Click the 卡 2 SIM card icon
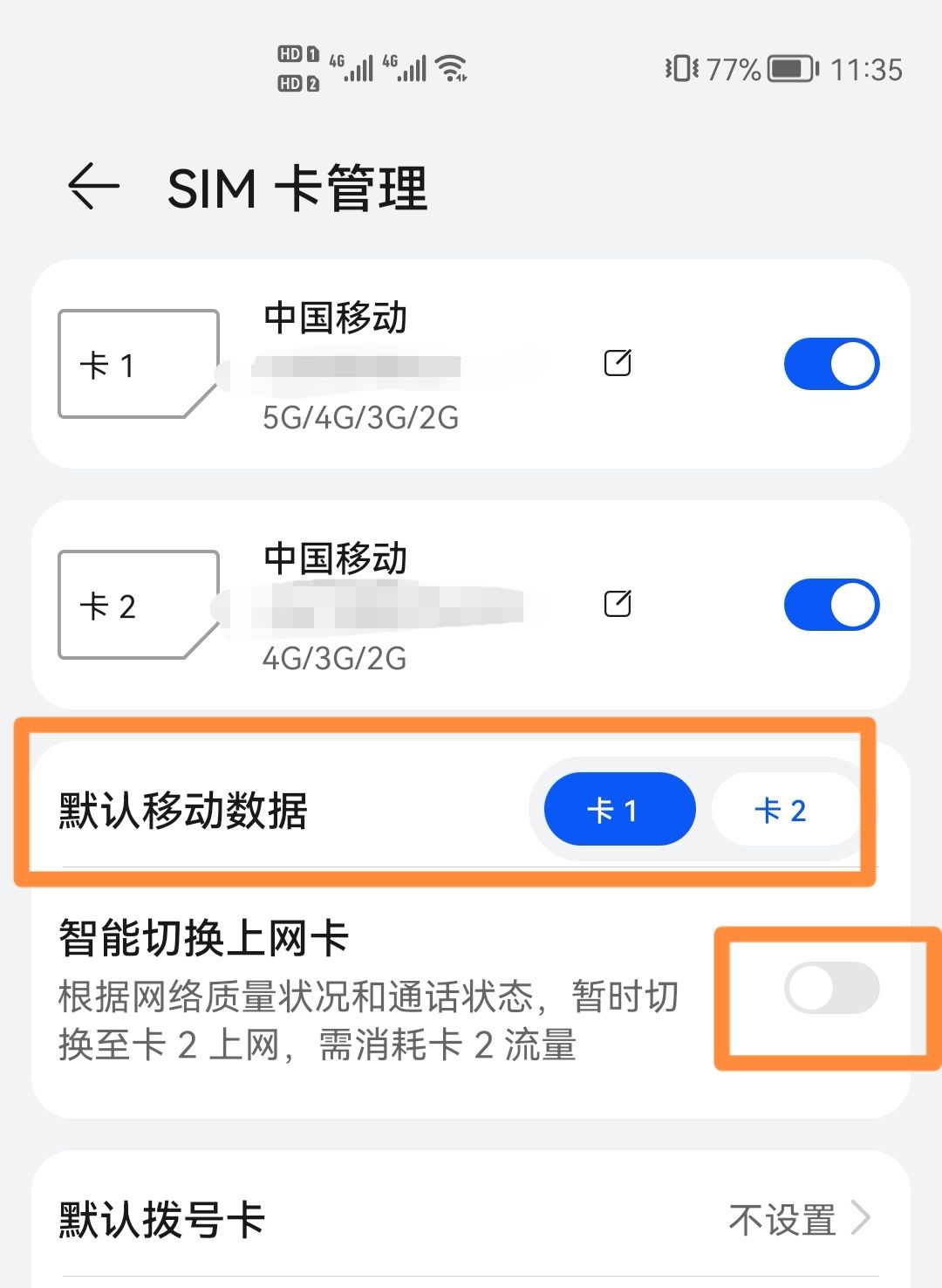 click(138, 604)
